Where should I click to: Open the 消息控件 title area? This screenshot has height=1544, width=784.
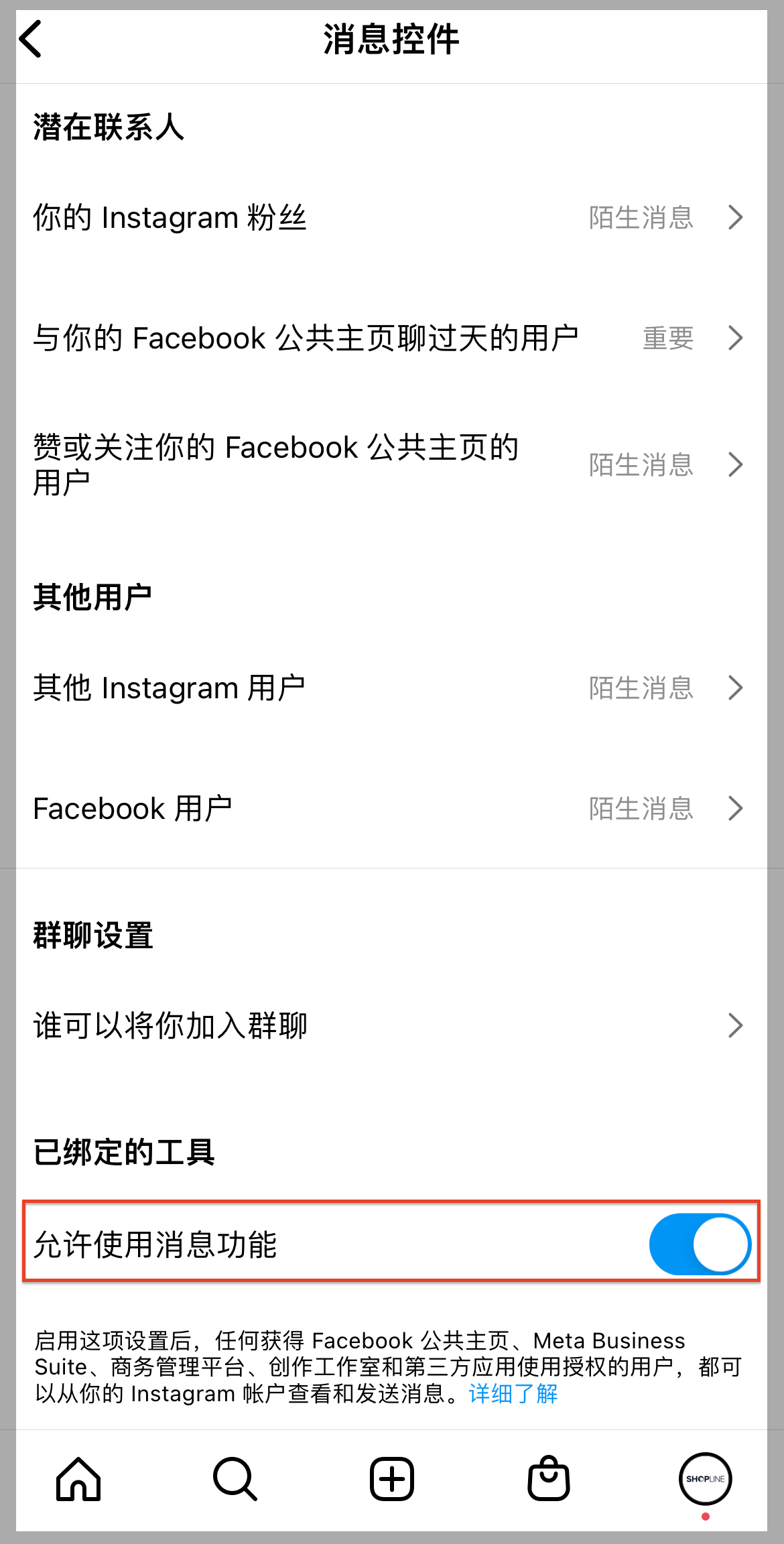[x=391, y=40]
